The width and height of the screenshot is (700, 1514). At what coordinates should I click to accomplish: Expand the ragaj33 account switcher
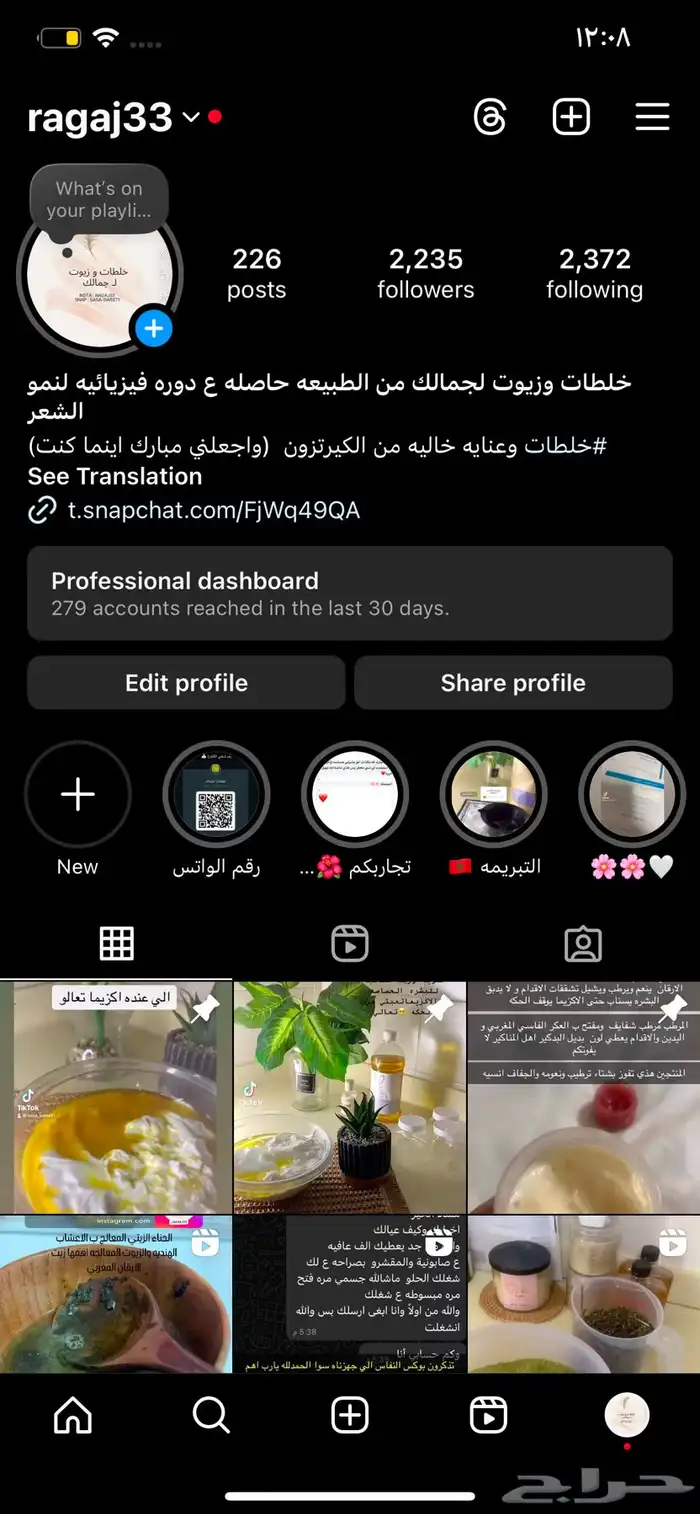pyautogui.click(x=191, y=118)
